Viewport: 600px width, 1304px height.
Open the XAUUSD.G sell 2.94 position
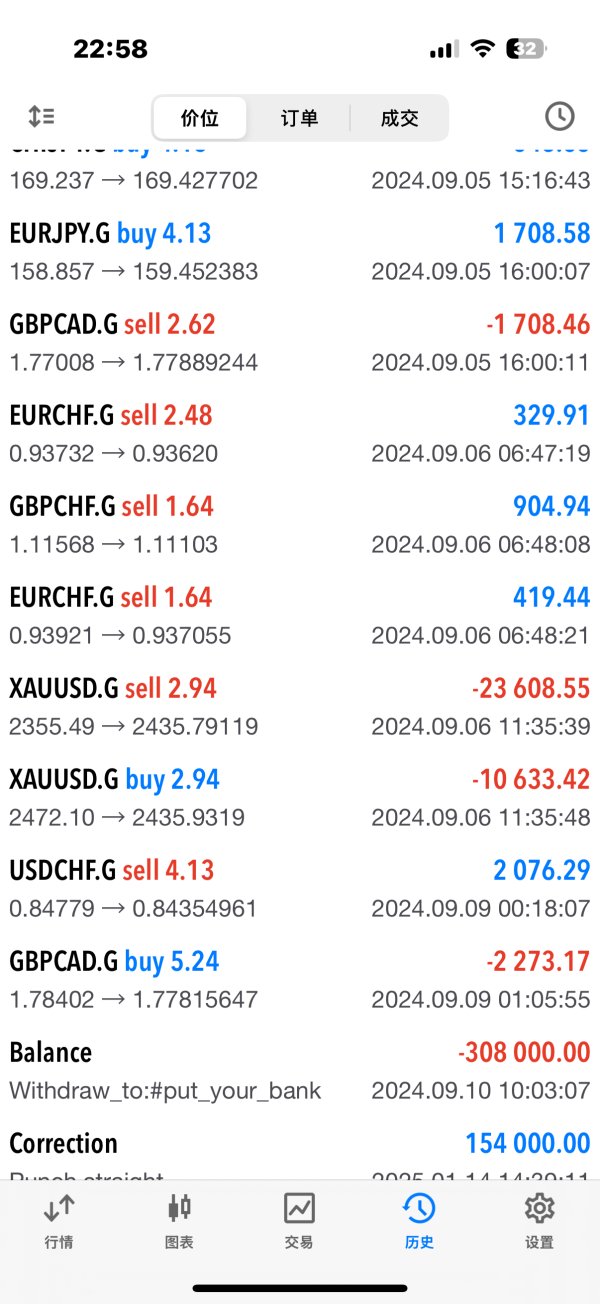click(300, 707)
